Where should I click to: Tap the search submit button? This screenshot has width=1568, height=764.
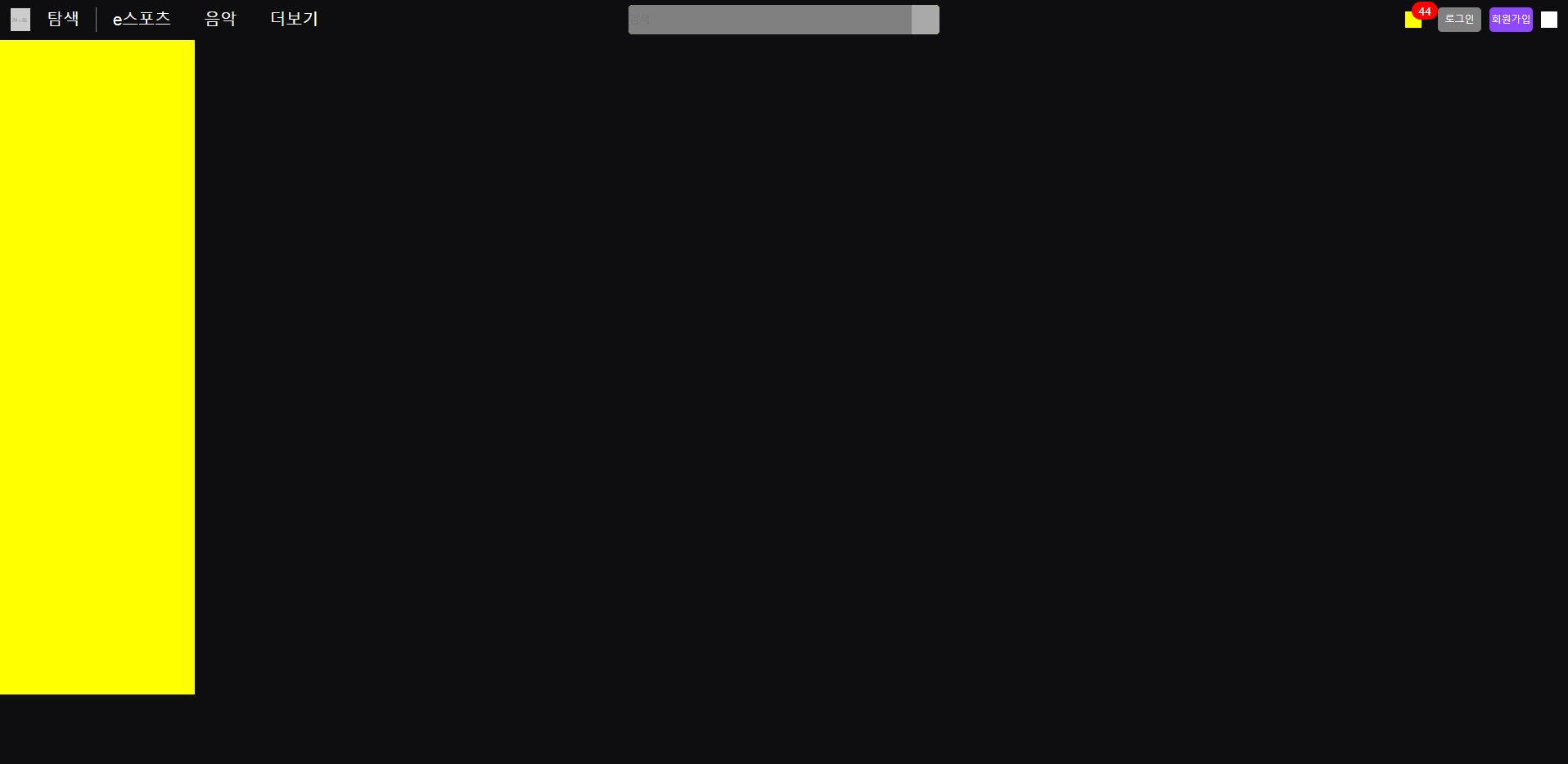click(925, 20)
